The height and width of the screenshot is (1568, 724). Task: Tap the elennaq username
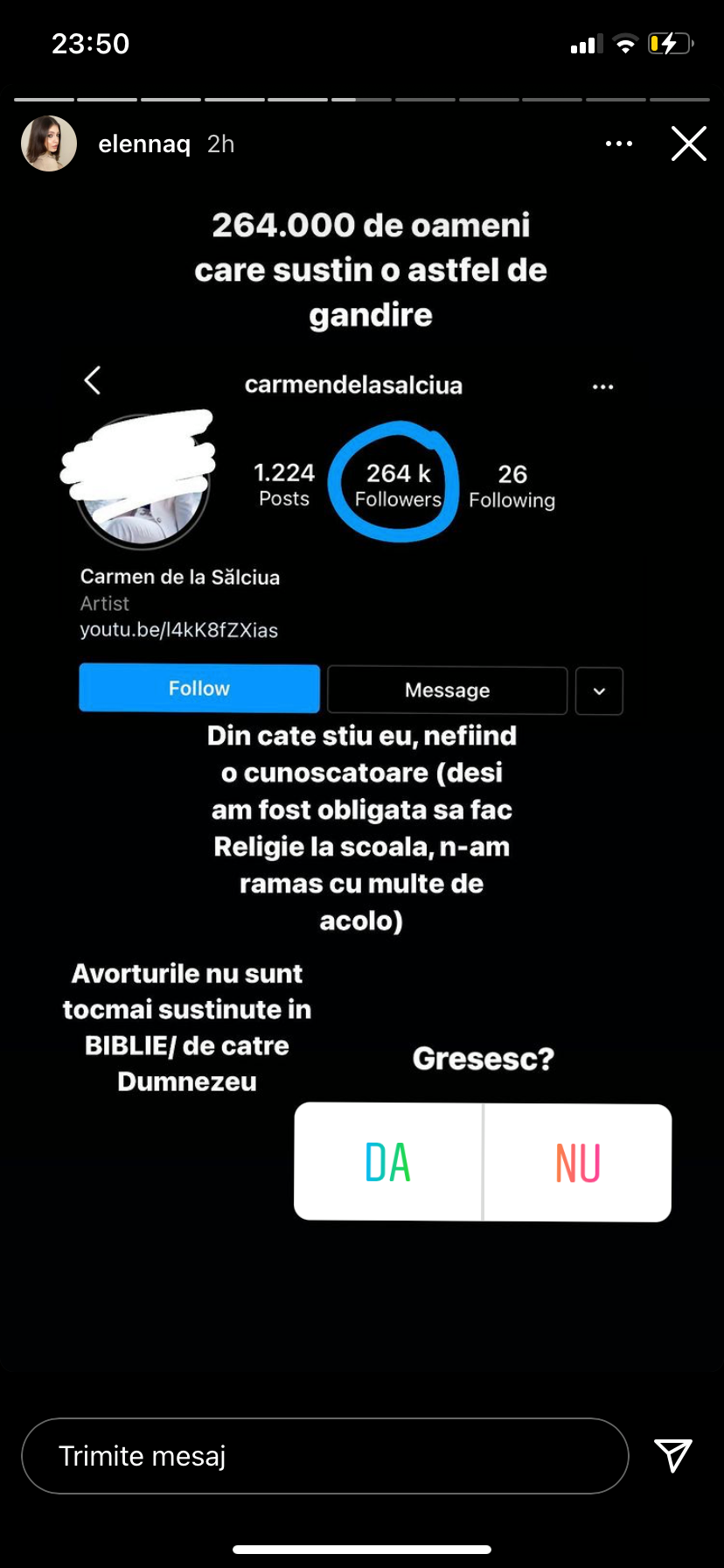tap(144, 144)
